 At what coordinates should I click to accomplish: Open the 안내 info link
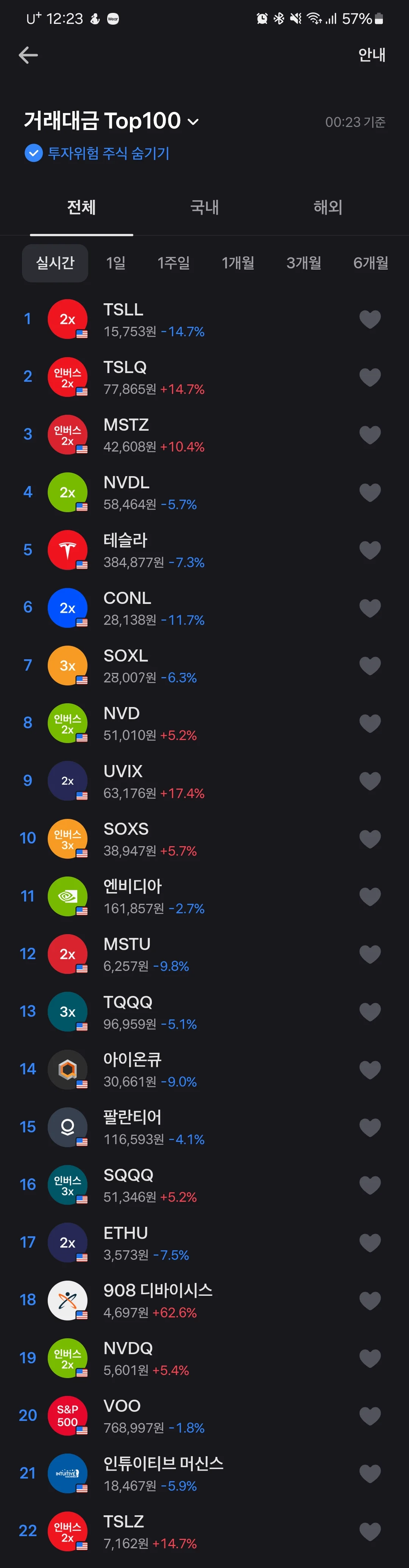point(372,55)
